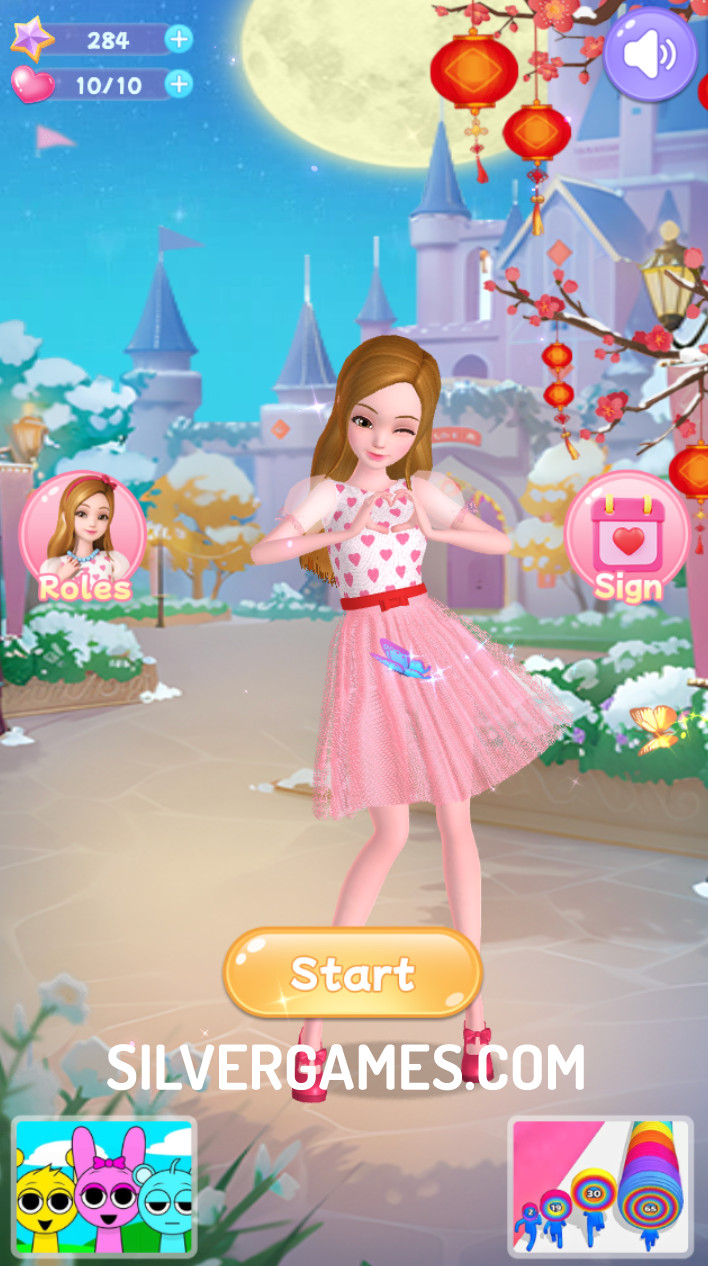Screen dimensions: 708x1266
Task: Start the dress-up game
Action: (352, 973)
